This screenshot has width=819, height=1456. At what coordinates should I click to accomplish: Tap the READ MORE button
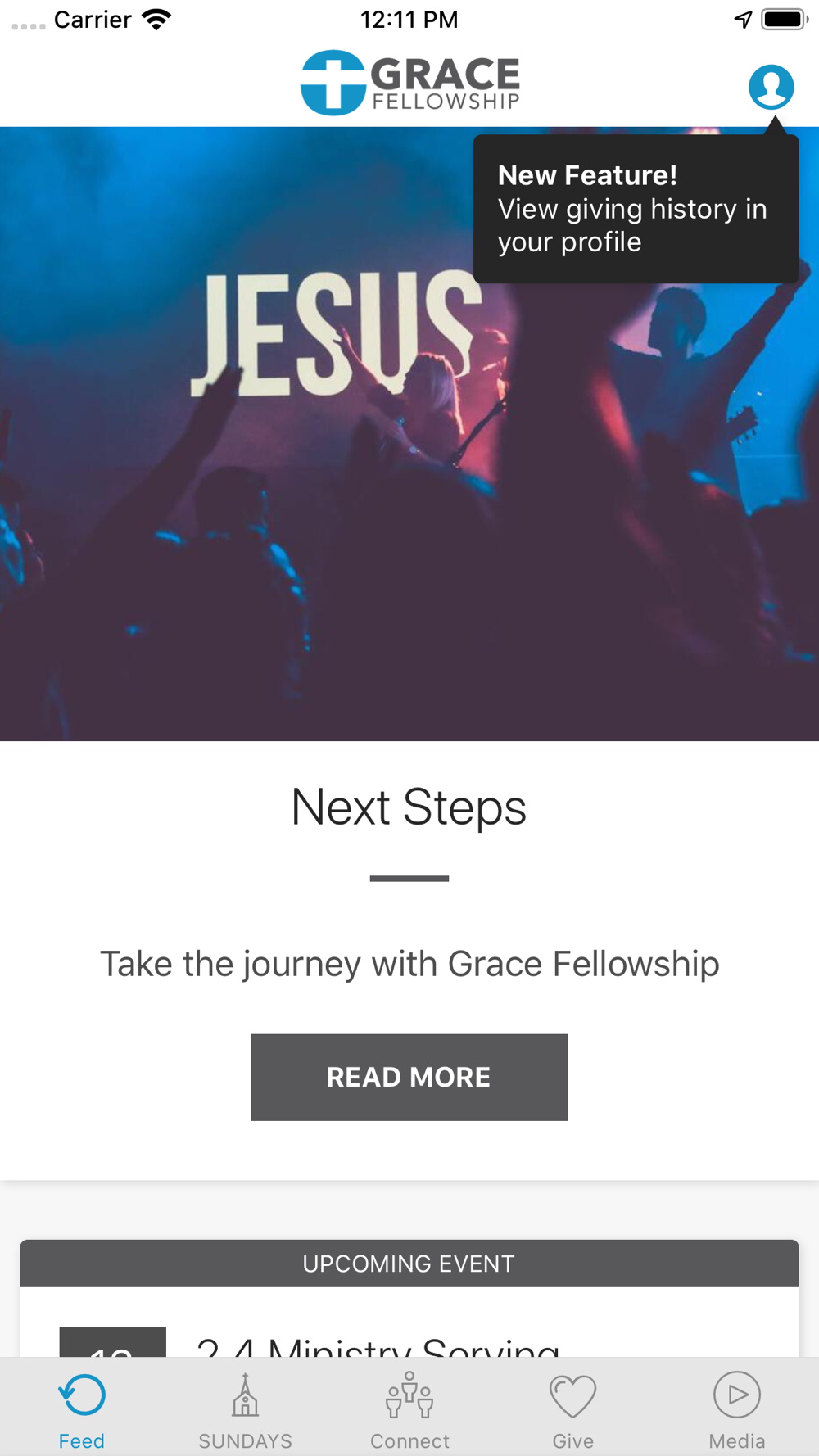click(409, 1077)
